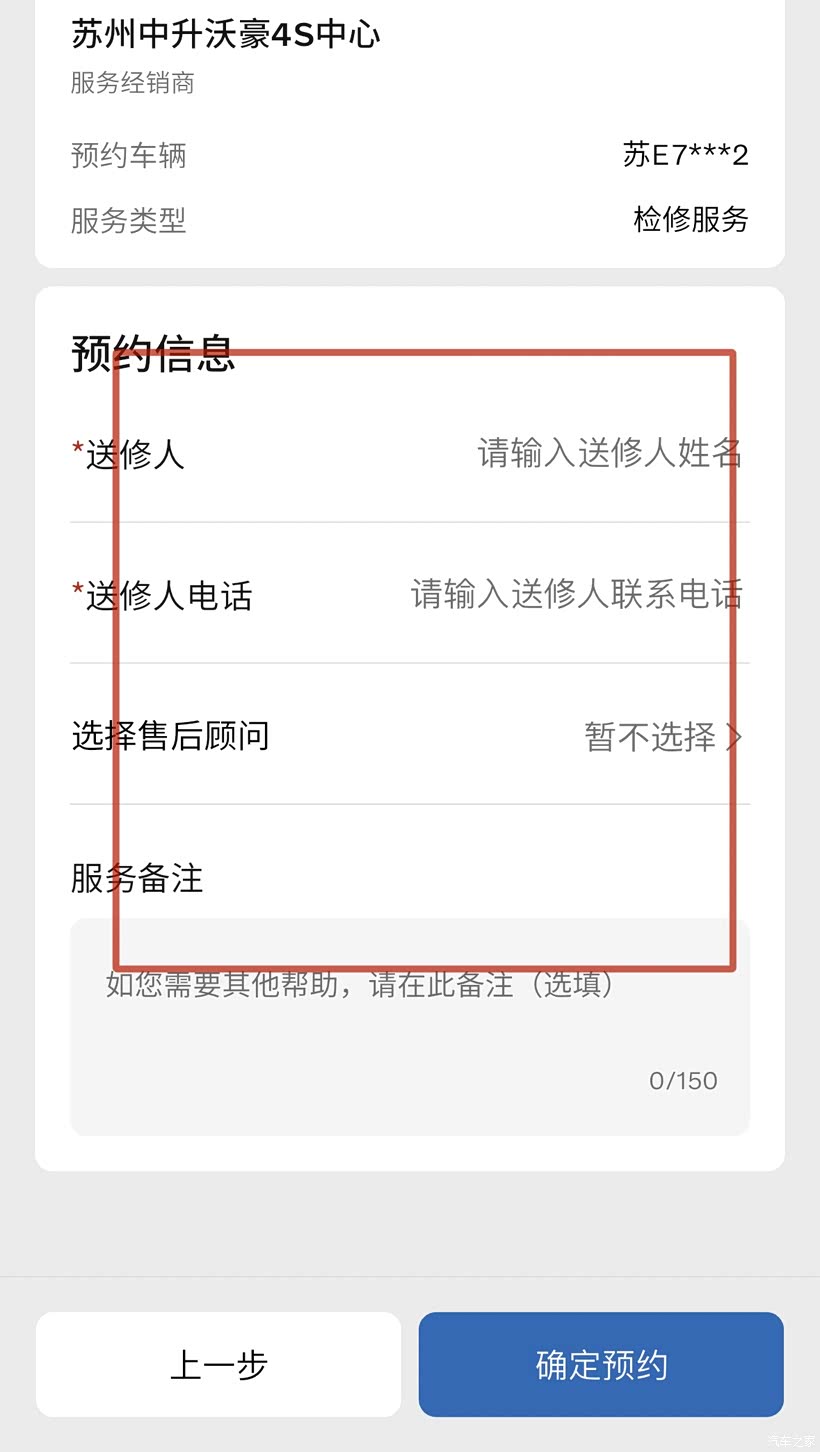The width and height of the screenshot is (820, 1452).
Task: Confirm booking with 确定预约
Action: [601, 1364]
